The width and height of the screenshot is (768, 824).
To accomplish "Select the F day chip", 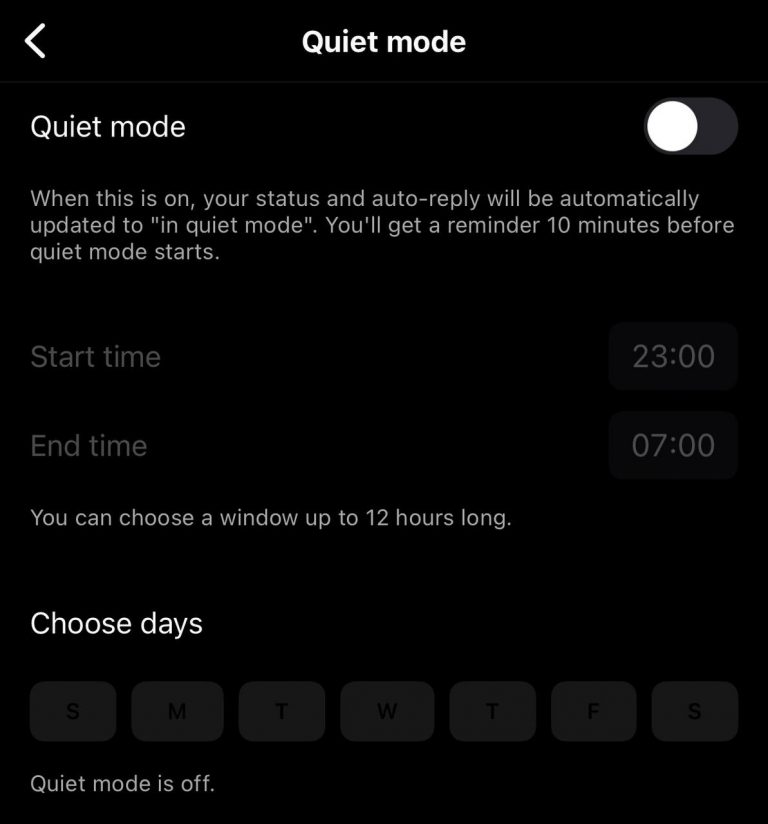I will click(x=593, y=711).
